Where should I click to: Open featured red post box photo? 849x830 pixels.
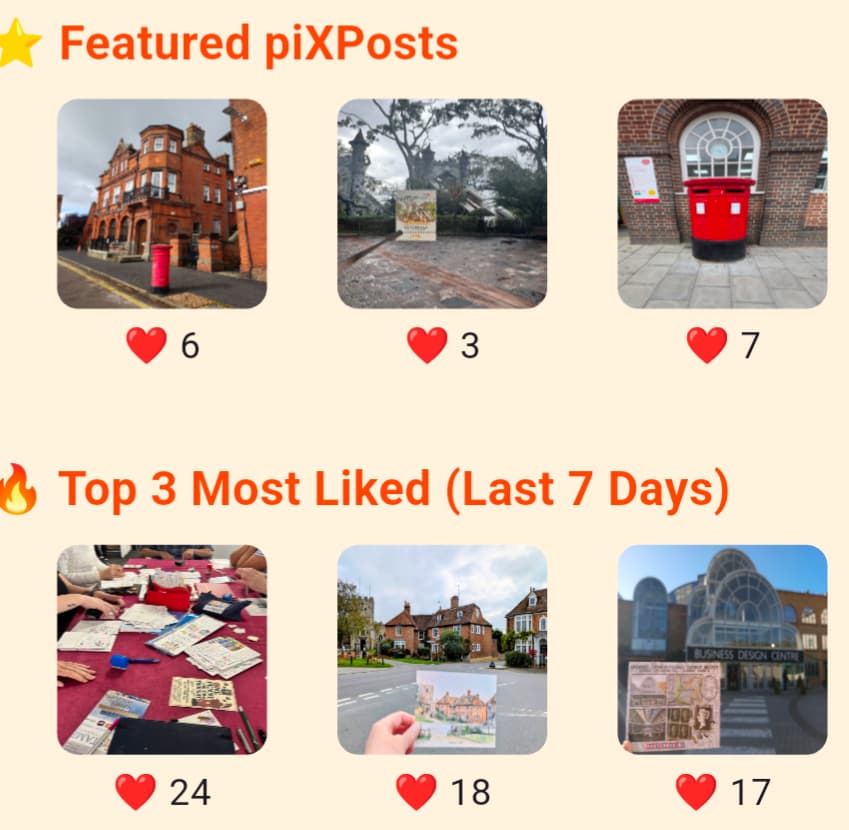[x=722, y=203]
